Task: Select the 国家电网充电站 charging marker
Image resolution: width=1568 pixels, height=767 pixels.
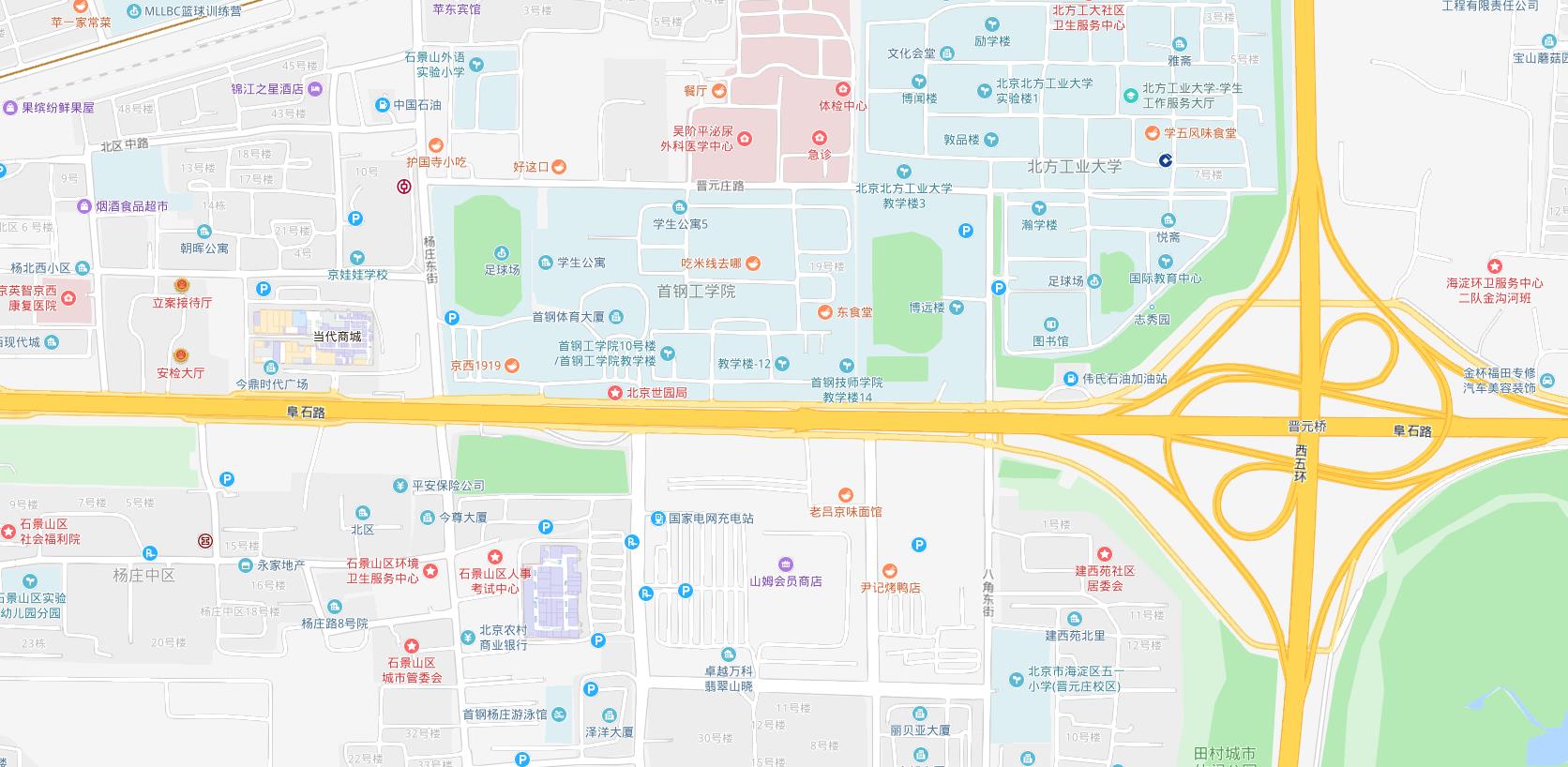Action: pyautogui.click(x=659, y=519)
